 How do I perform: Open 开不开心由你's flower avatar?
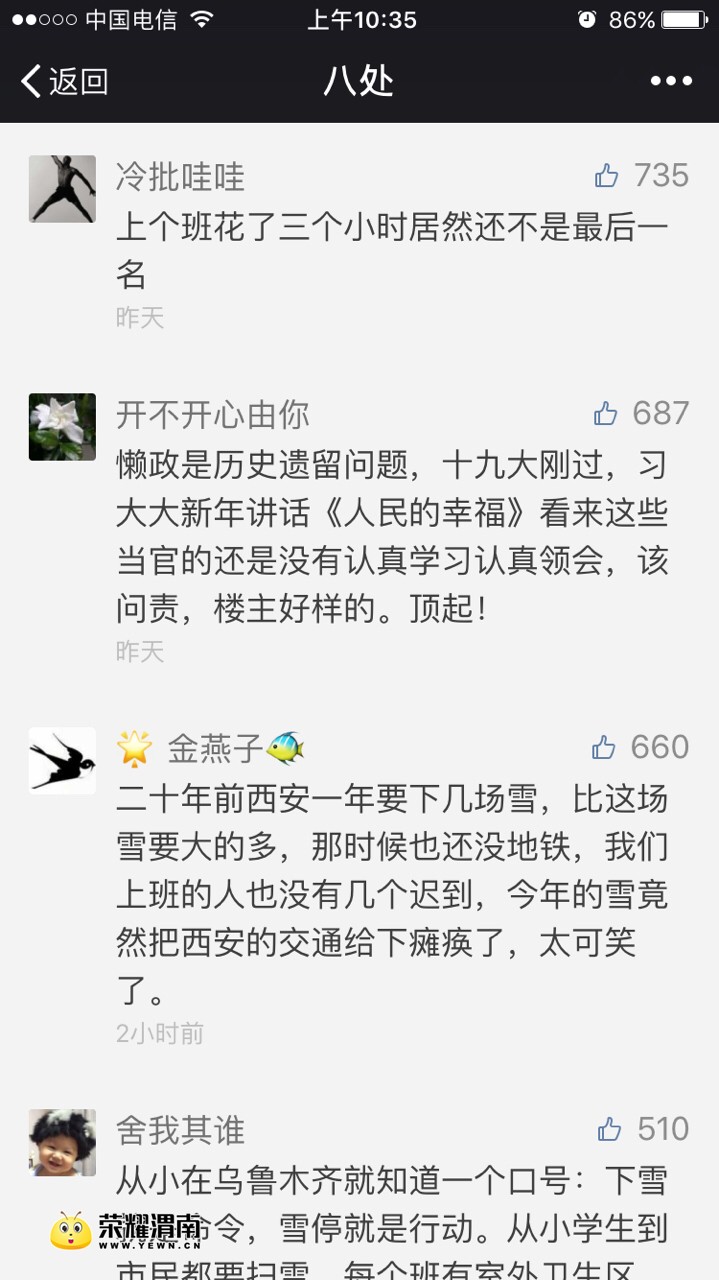click(x=62, y=426)
